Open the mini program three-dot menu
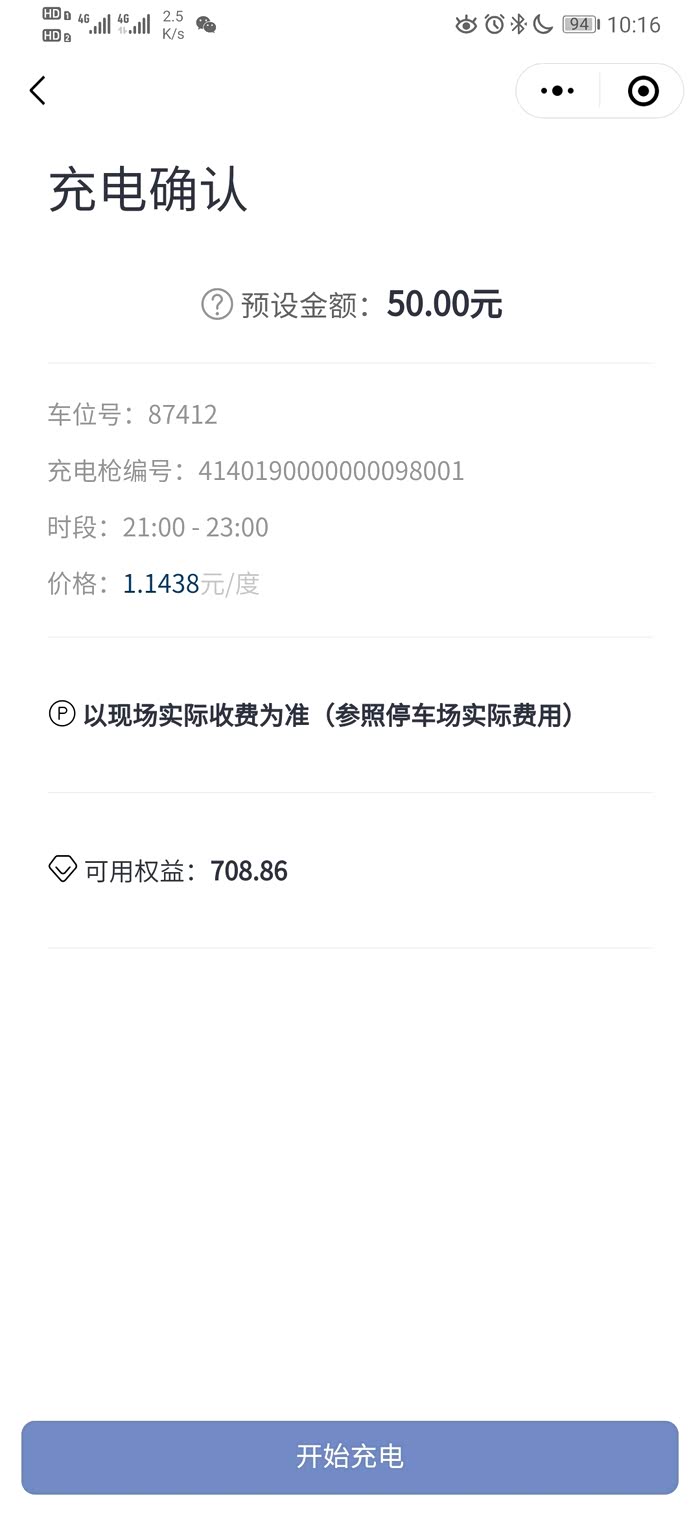Image resolution: width=700 pixels, height=1516 pixels. [x=557, y=91]
